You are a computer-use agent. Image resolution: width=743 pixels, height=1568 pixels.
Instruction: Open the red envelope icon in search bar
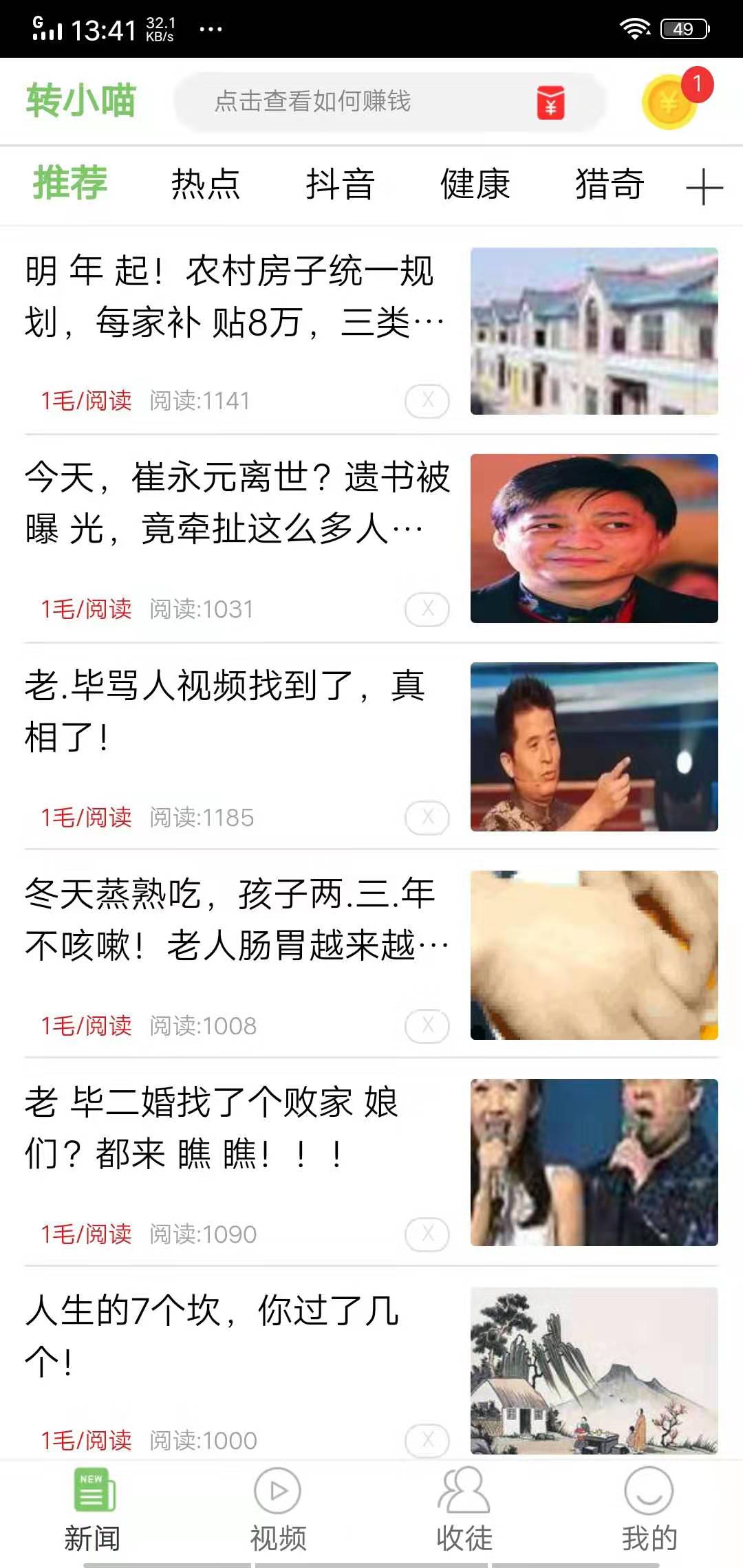coord(550,103)
